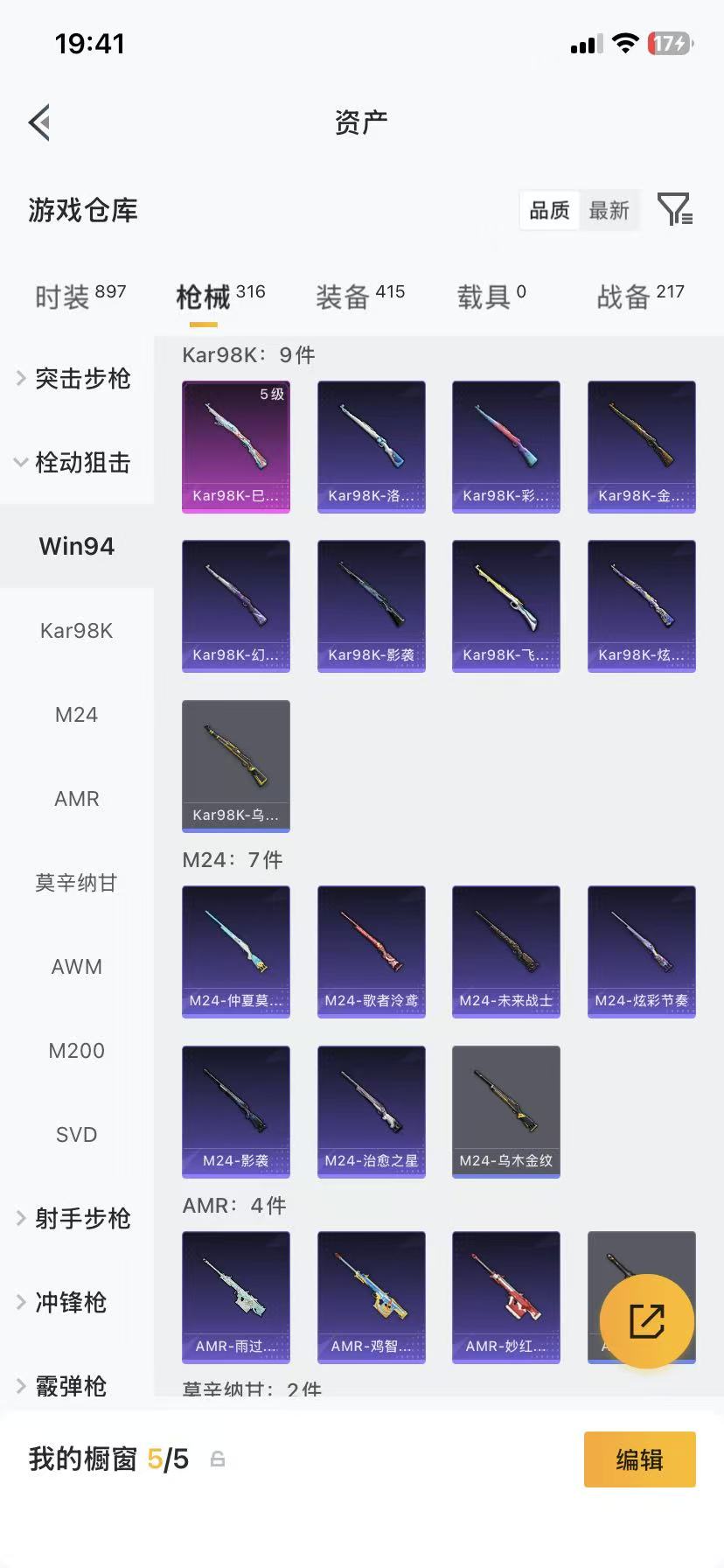
Task: Switch sorting to 最新
Action: tap(609, 210)
